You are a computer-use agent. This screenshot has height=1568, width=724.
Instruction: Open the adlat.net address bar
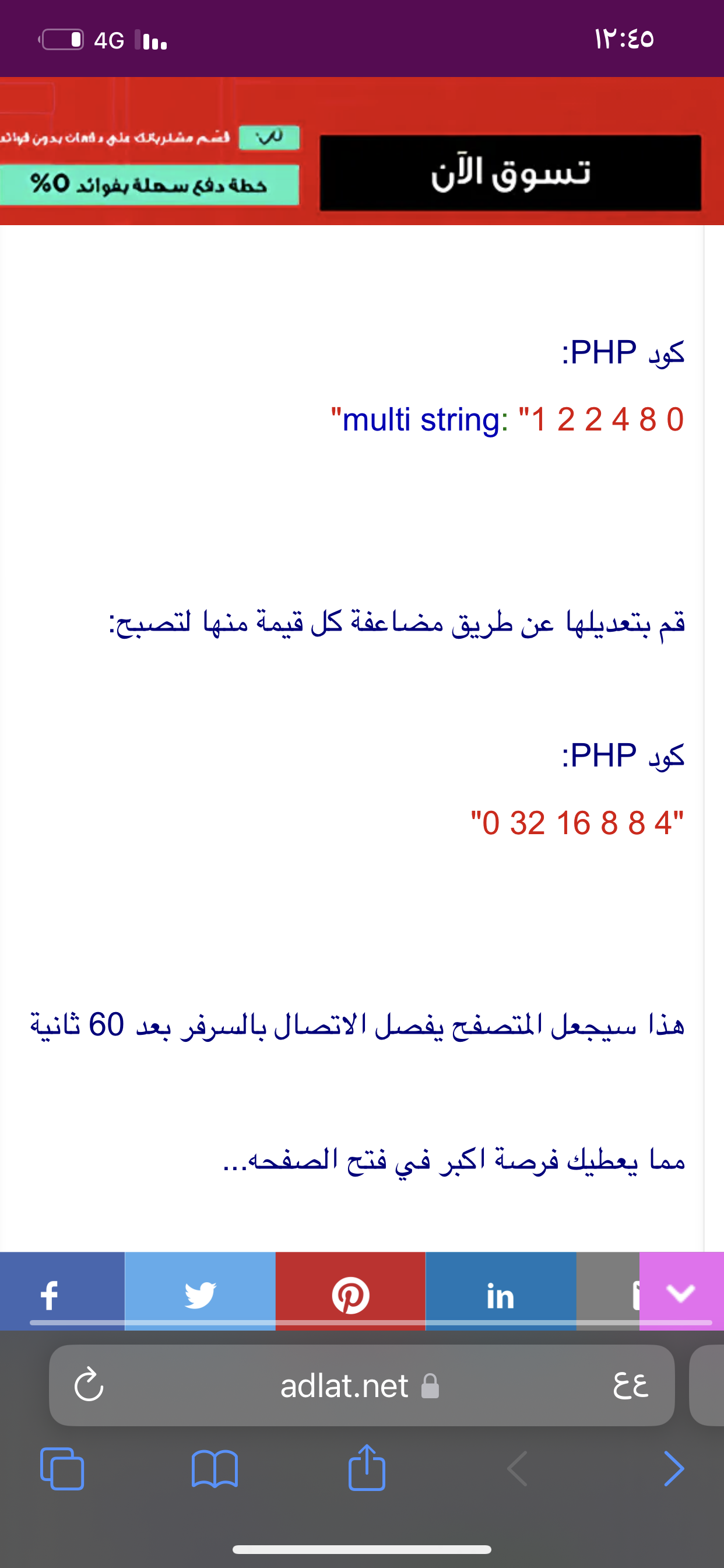(361, 1385)
